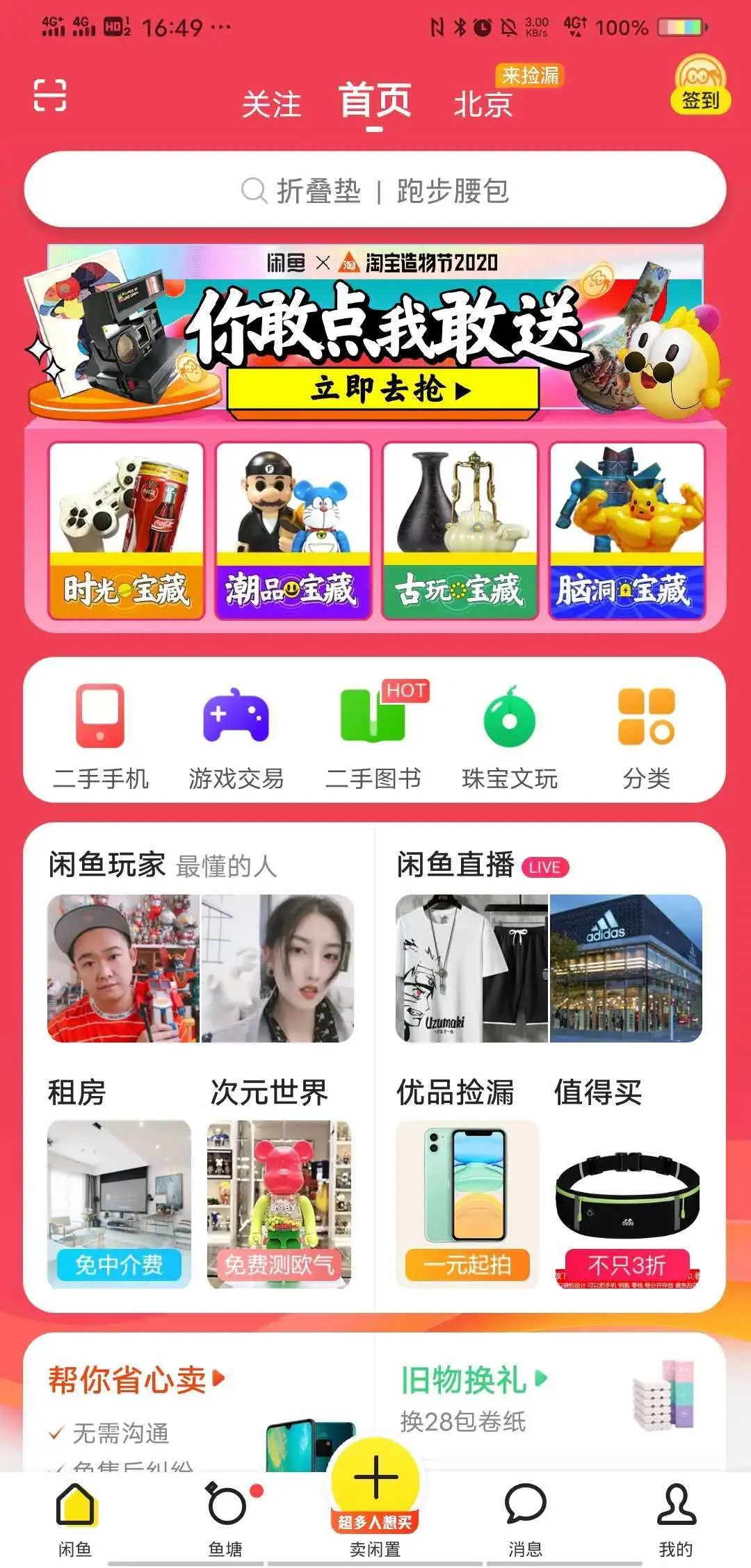
Task: Tap the 立即去抢 banner button
Action: [x=384, y=390]
